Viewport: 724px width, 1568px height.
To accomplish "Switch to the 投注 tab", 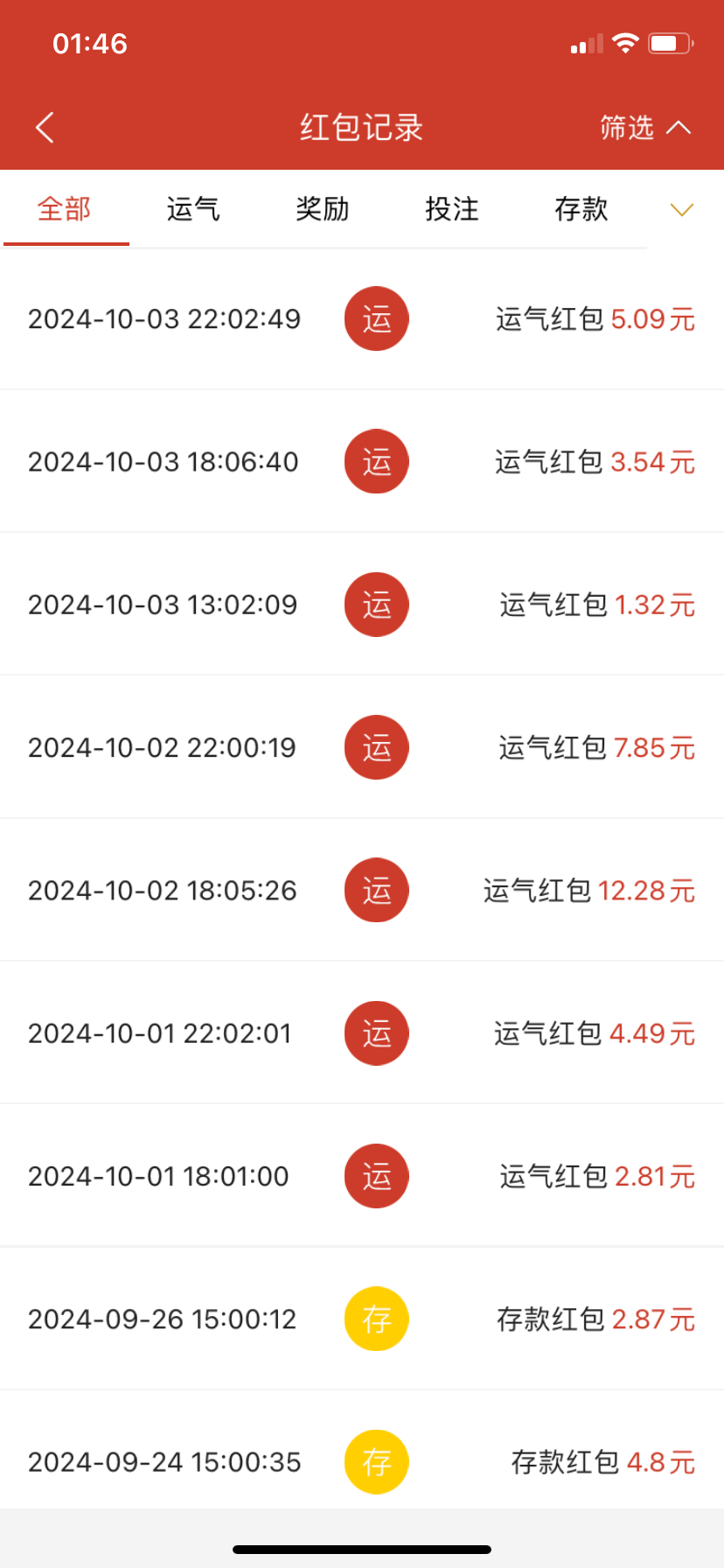I will tap(452, 209).
